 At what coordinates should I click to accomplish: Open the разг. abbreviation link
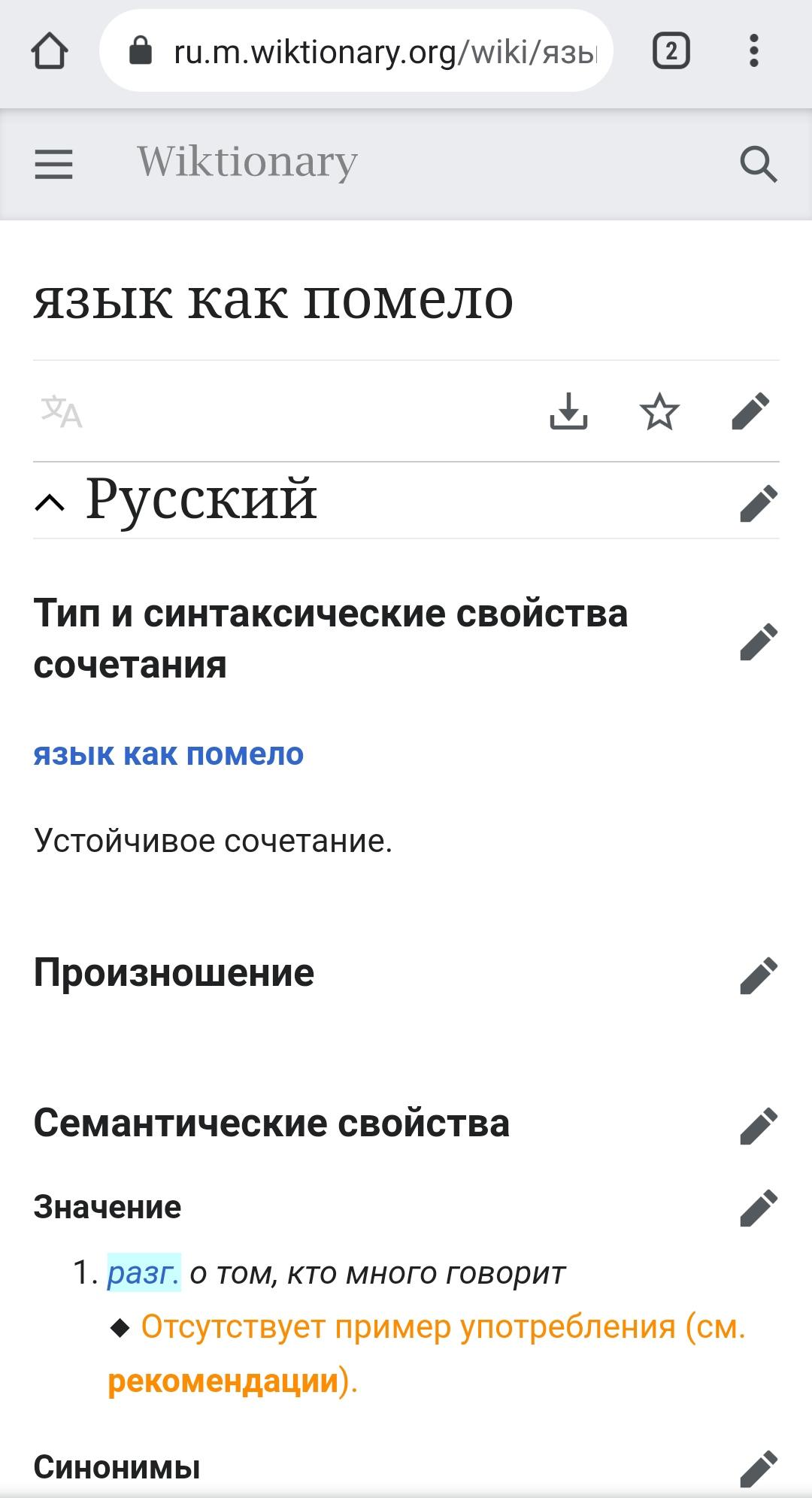click(x=144, y=1272)
